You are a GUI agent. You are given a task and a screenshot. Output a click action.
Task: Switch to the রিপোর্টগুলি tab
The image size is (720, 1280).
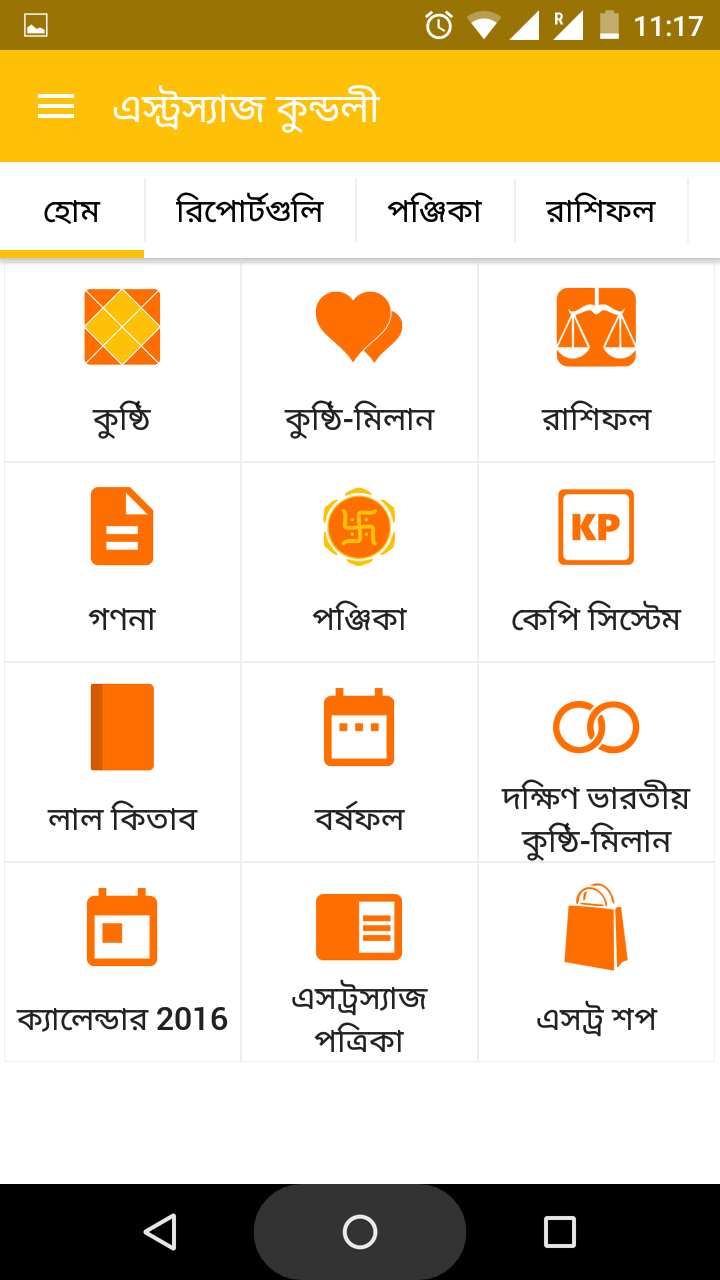click(249, 211)
